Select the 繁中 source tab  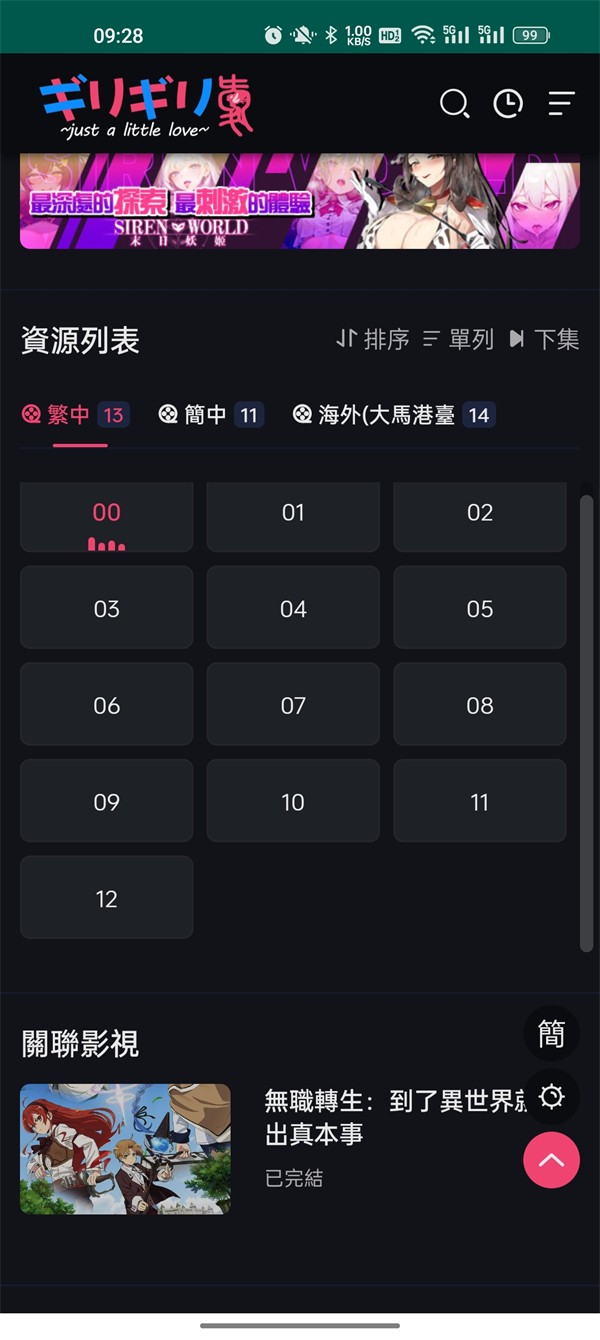click(72, 415)
